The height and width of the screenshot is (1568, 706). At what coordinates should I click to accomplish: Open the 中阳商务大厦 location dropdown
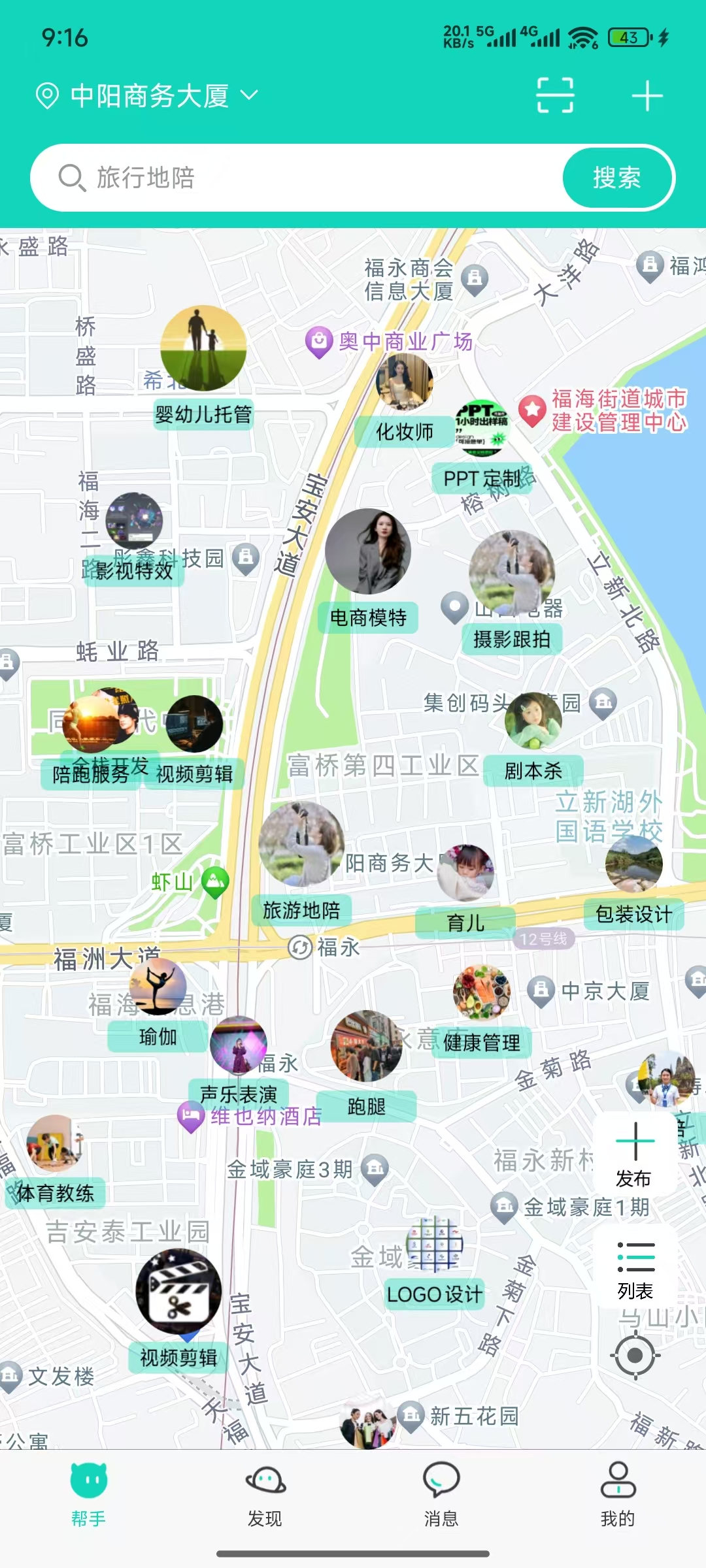coord(148,96)
